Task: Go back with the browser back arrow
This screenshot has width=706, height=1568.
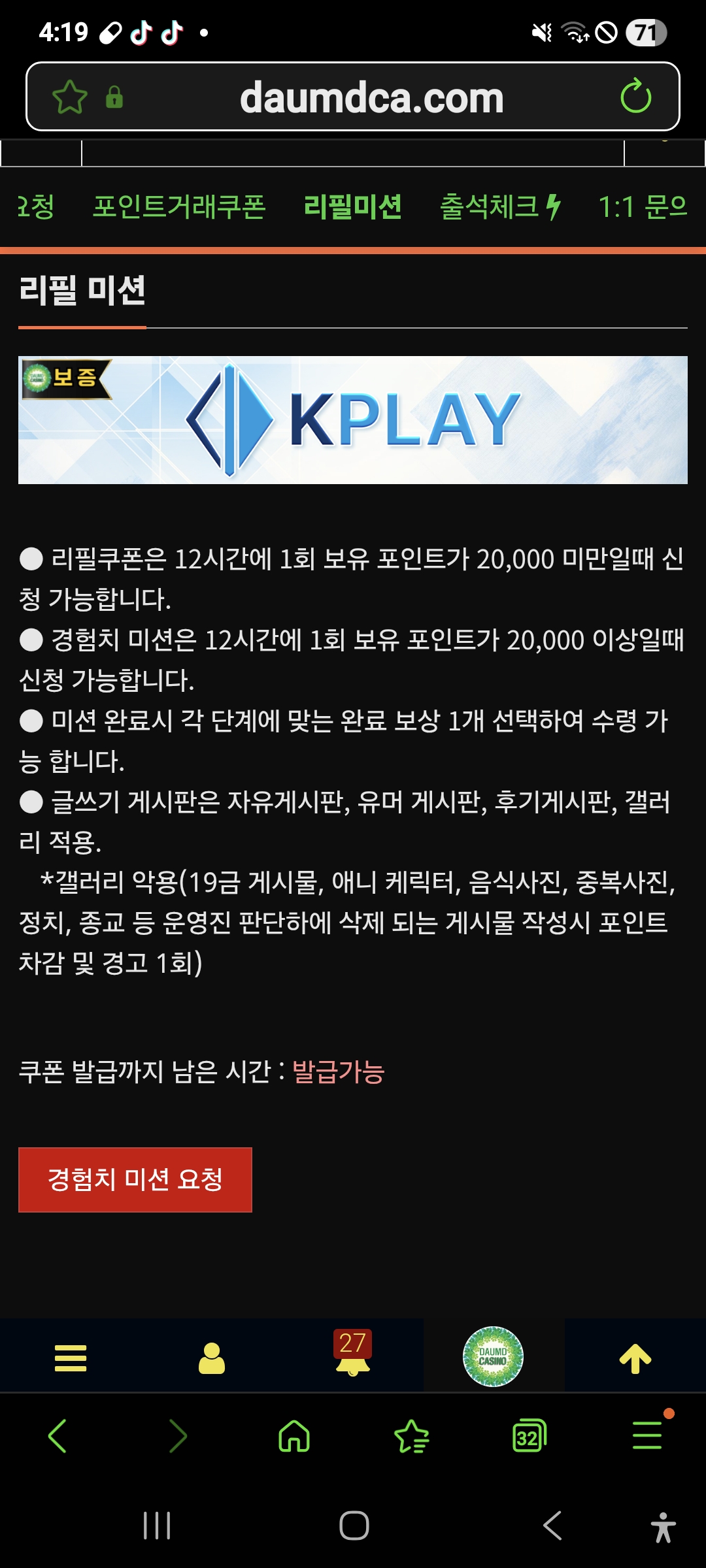Action: click(x=58, y=1436)
